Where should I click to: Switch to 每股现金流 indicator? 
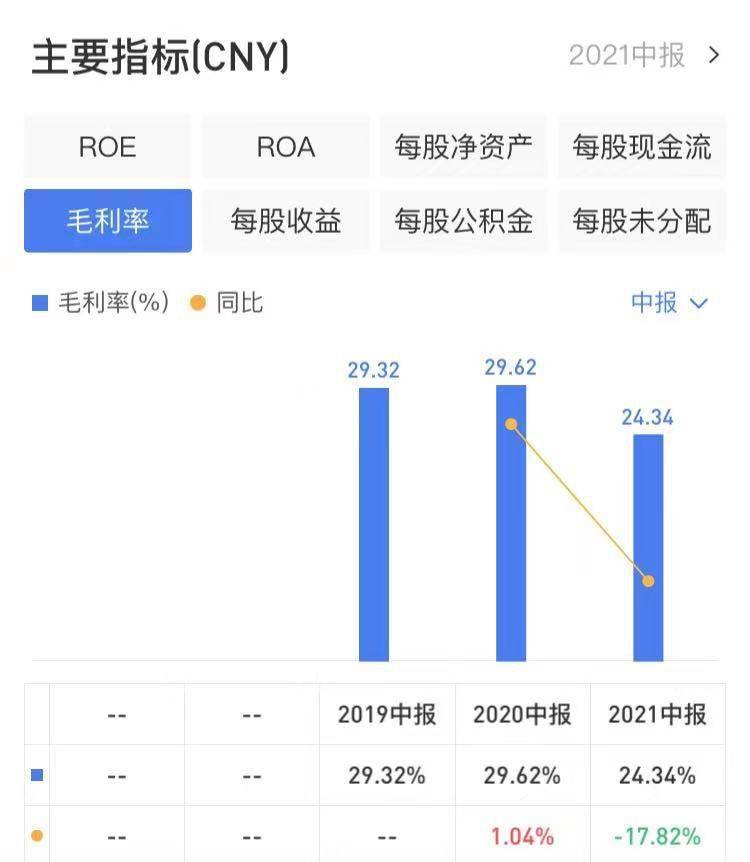coord(641,147)
